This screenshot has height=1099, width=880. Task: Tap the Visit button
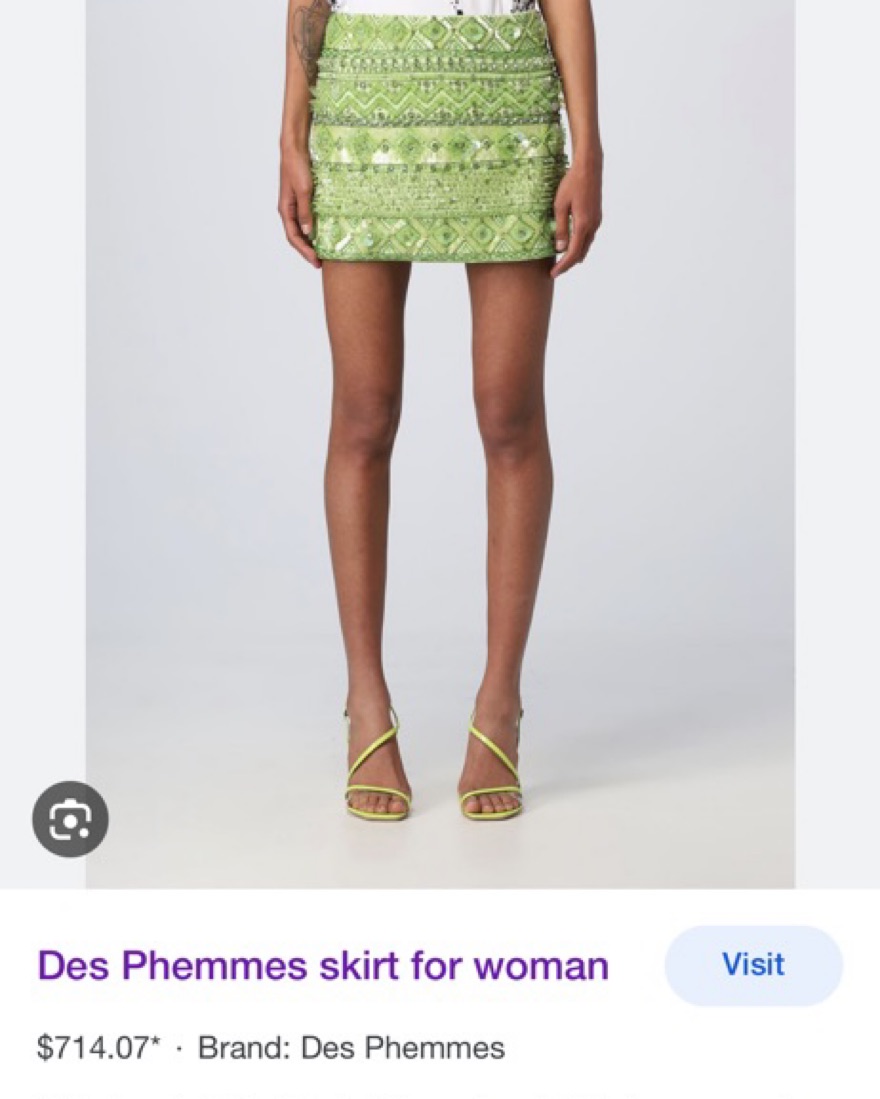[x=753, y=965]
